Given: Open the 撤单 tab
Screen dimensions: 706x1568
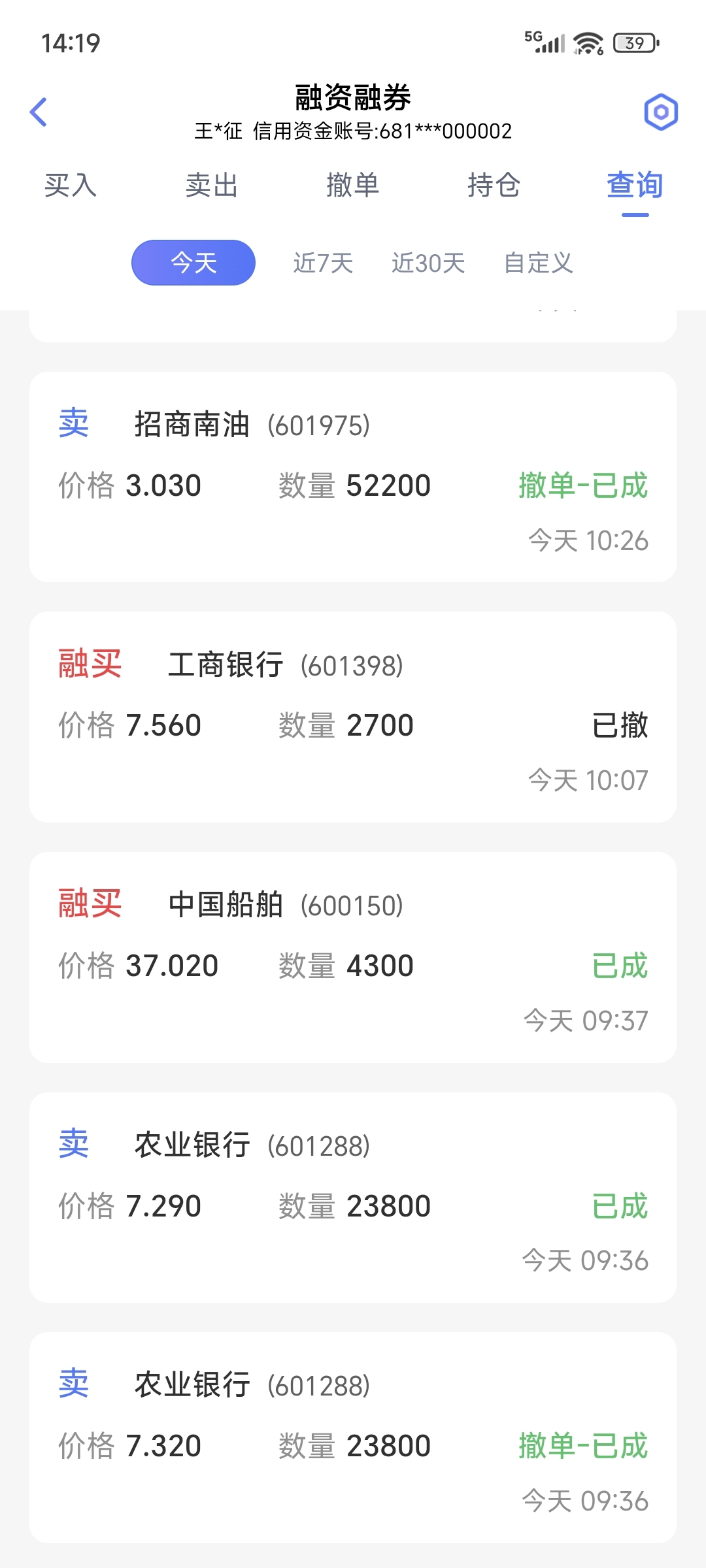Looking at the screenshot, I should pos(353,185).
